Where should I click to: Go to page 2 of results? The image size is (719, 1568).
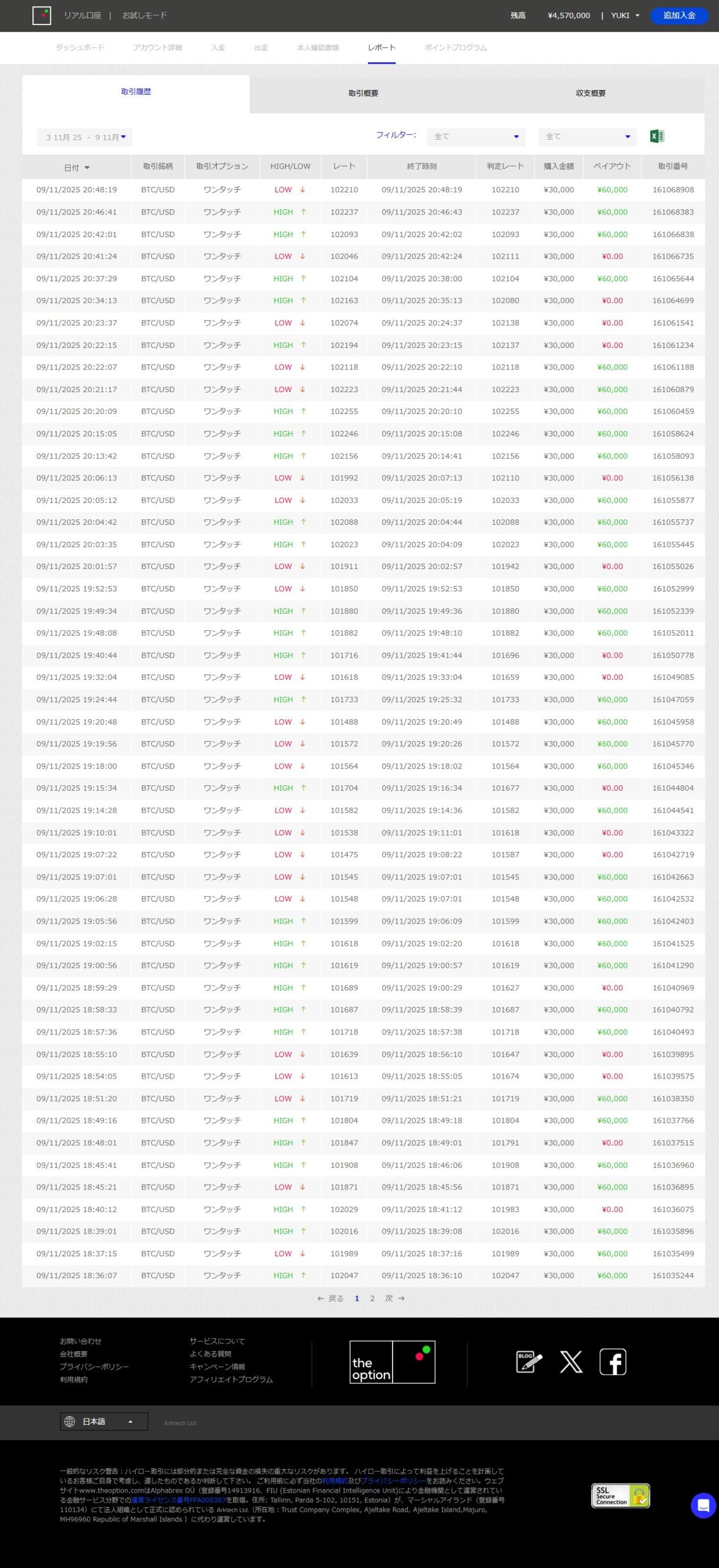[372, 1298]
